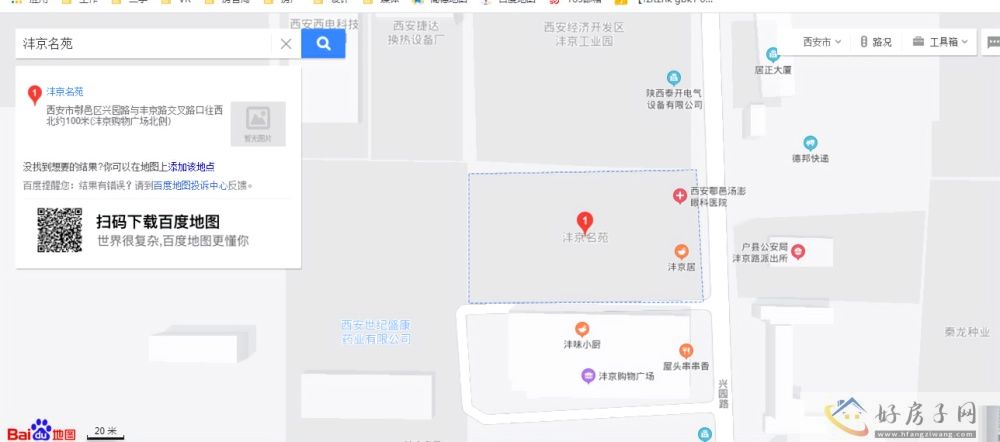
Task: Tap the red marker 1 on the map
Action: pos(584,221)
